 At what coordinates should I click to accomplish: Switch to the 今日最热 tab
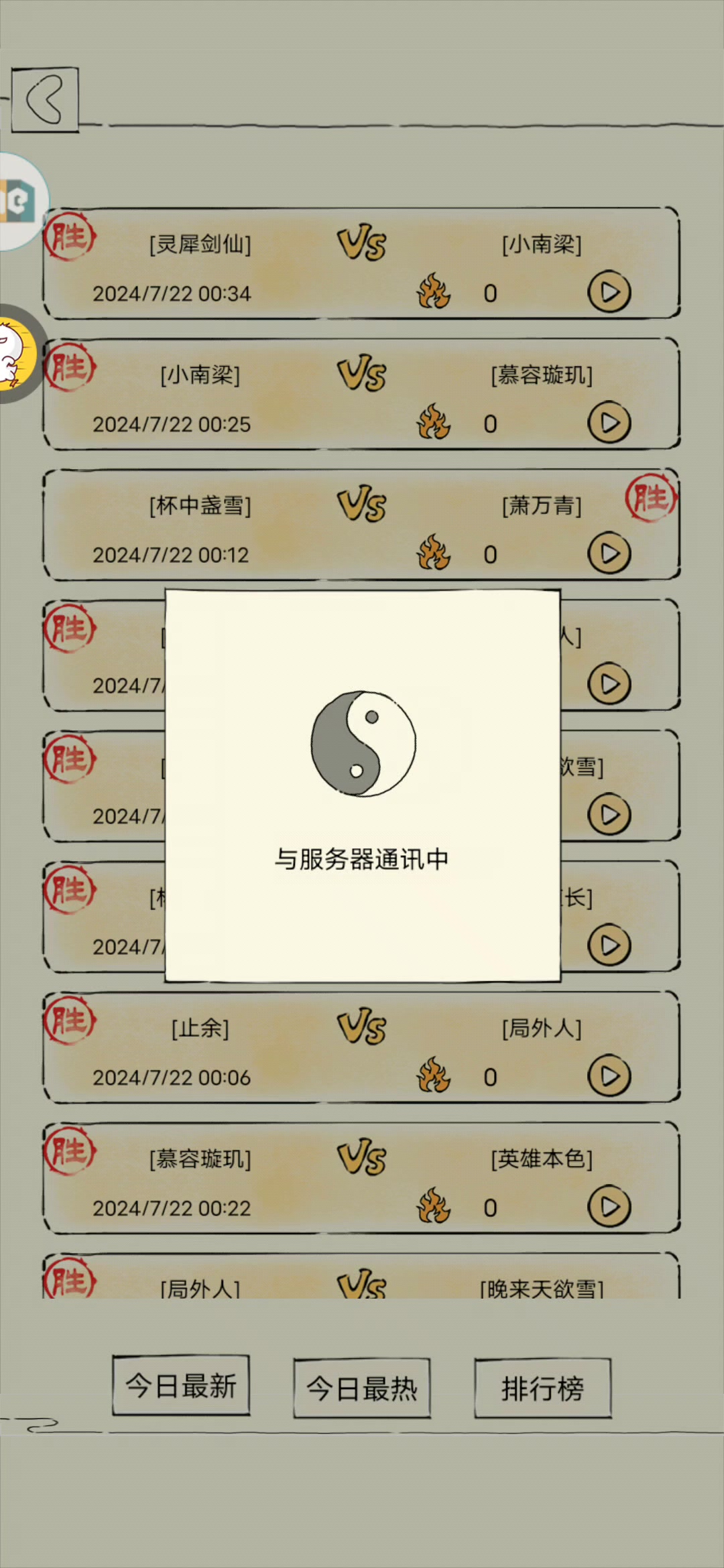(x=362, y=1388)
